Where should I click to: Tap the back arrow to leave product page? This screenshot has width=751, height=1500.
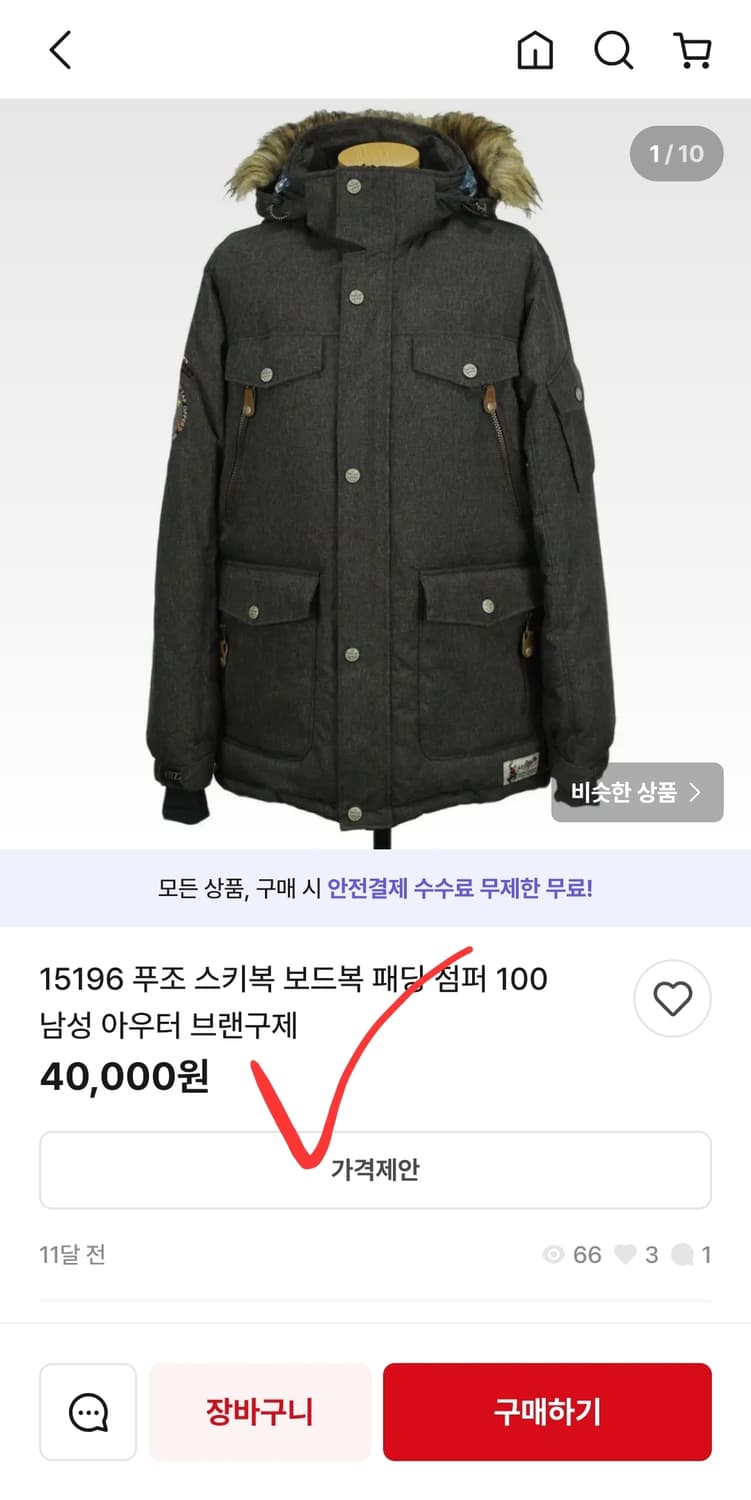(x=60, y=49)
